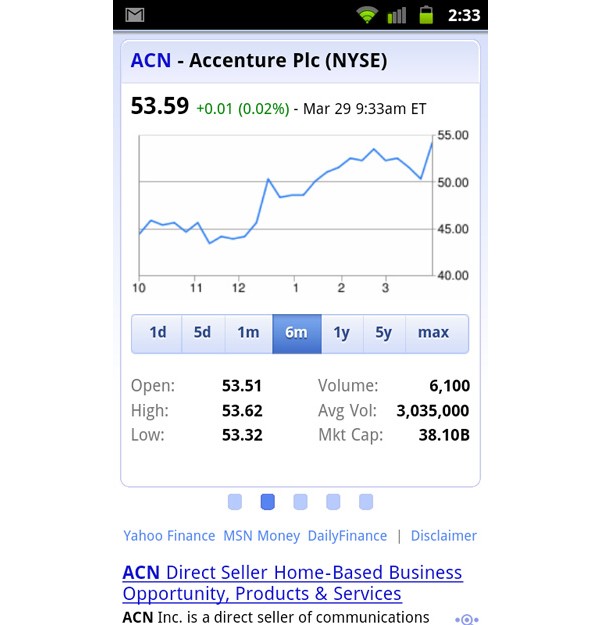This screenshot has width=600, height=625.
Task: Open MSN Money link
Action: 261,536
